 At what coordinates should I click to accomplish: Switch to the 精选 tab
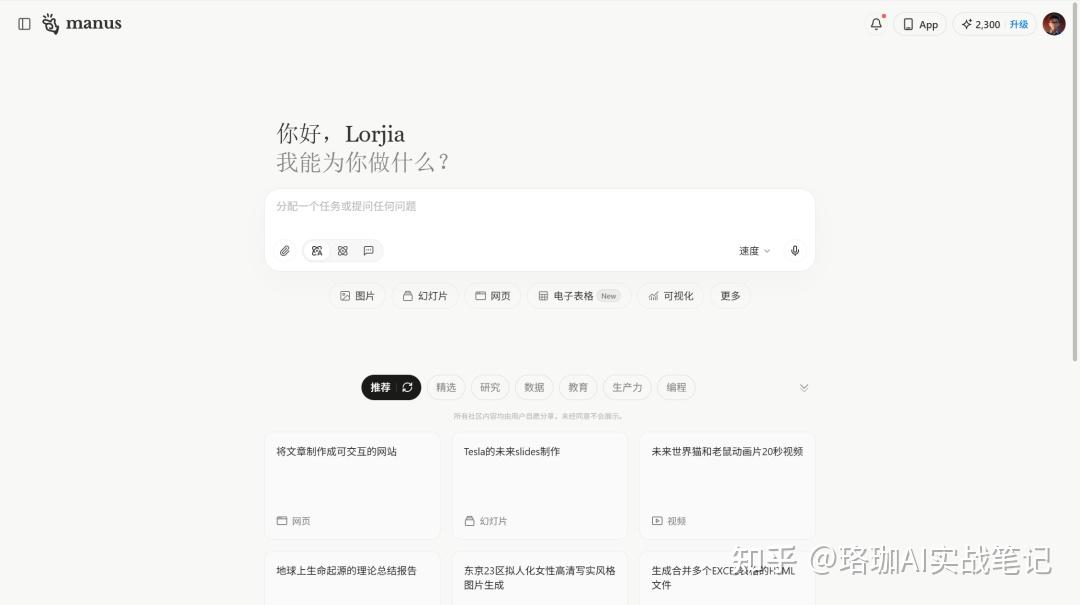pyautogui.click(x=446, y=387)
